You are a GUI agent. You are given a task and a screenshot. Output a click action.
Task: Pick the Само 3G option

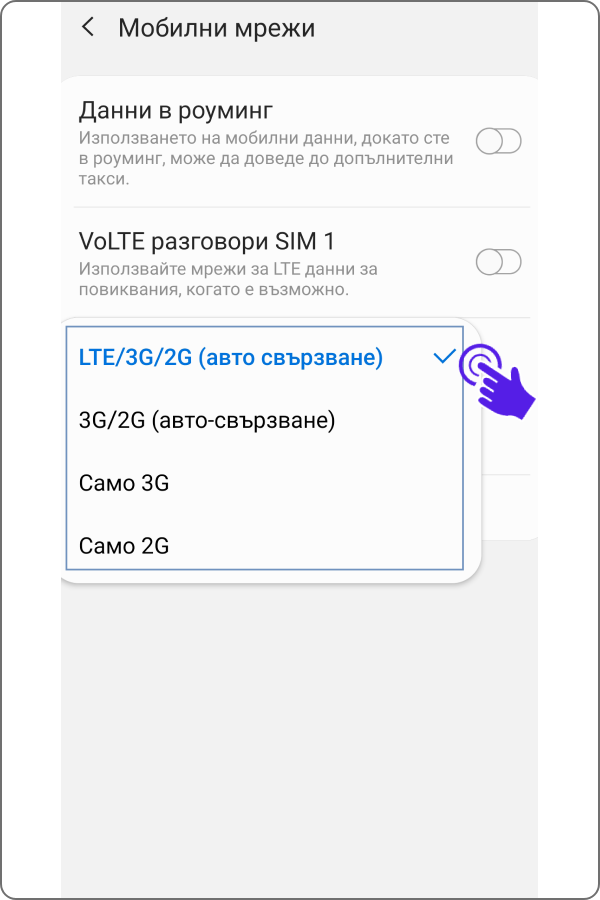pyautogui.click(x=125, y=484)
